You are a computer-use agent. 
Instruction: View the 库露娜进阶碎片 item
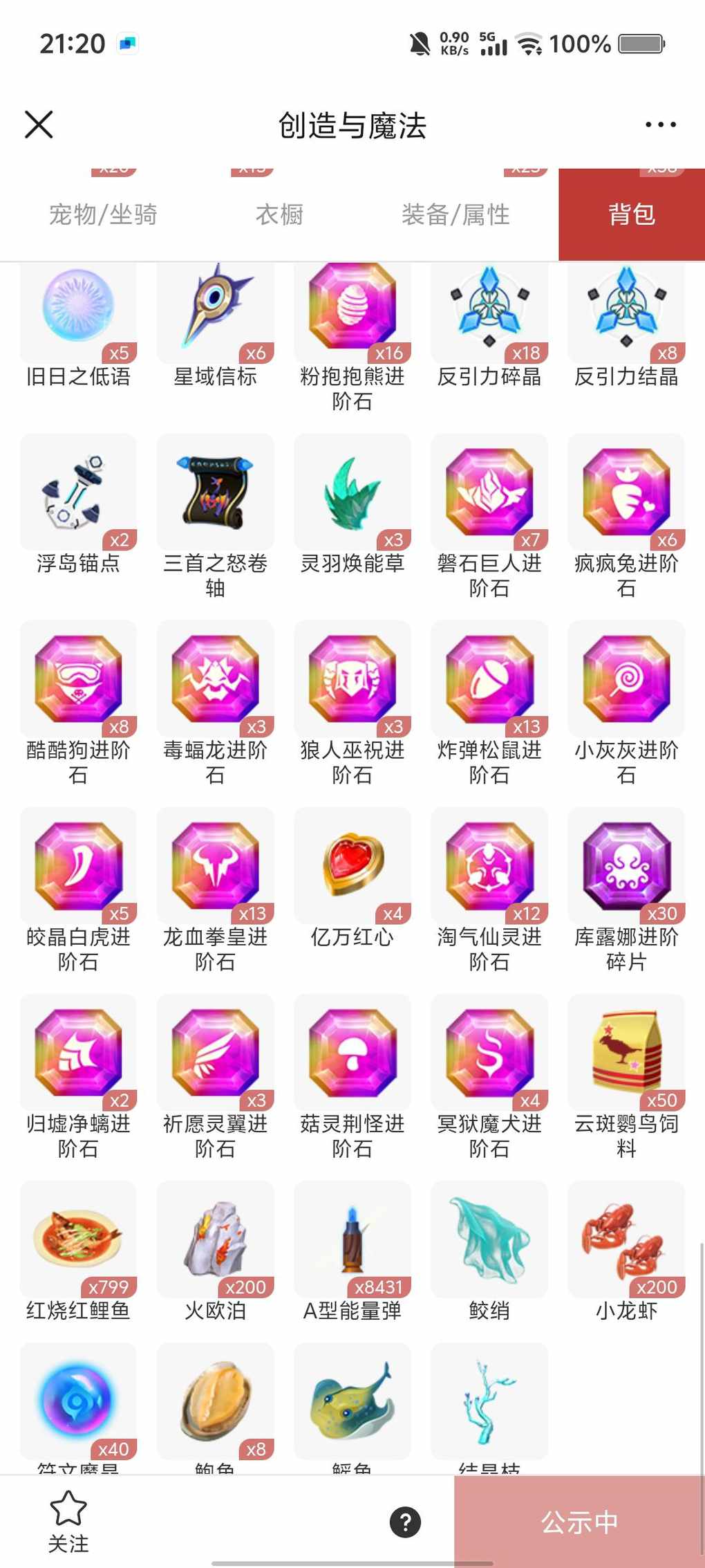tap(626, 866)
